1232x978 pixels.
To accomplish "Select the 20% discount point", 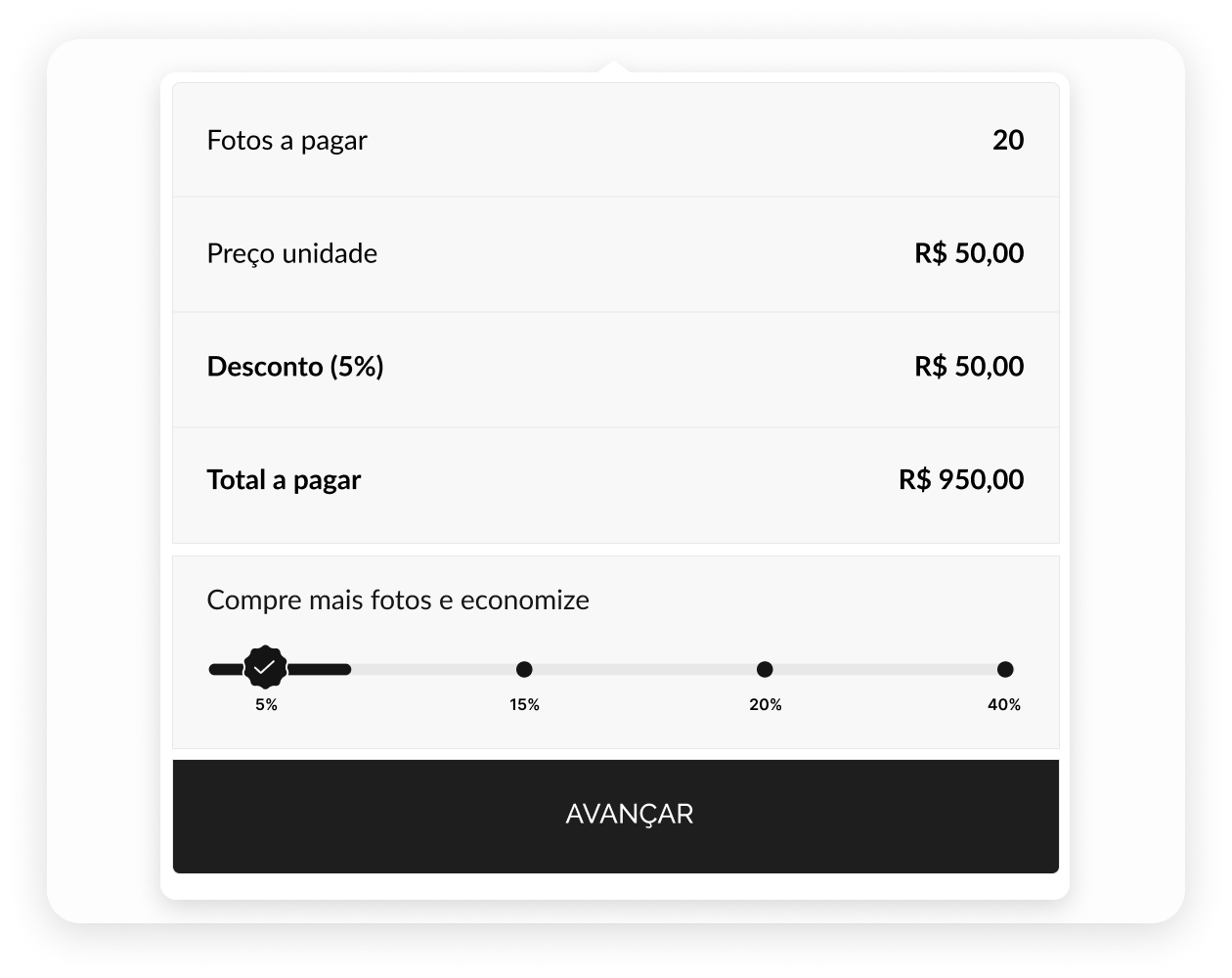I will [x=765, y=670].
